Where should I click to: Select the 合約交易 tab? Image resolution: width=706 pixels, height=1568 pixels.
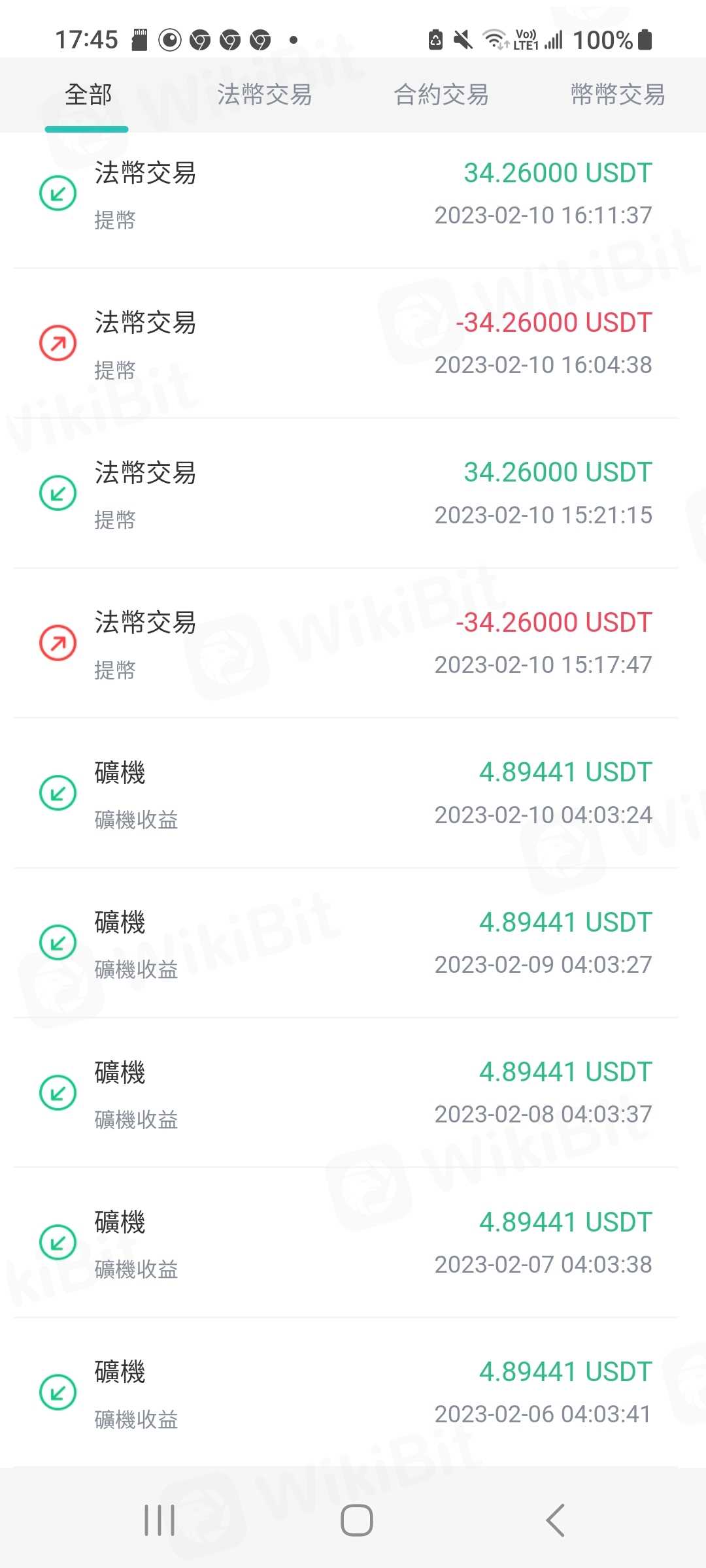coord(441,95)
